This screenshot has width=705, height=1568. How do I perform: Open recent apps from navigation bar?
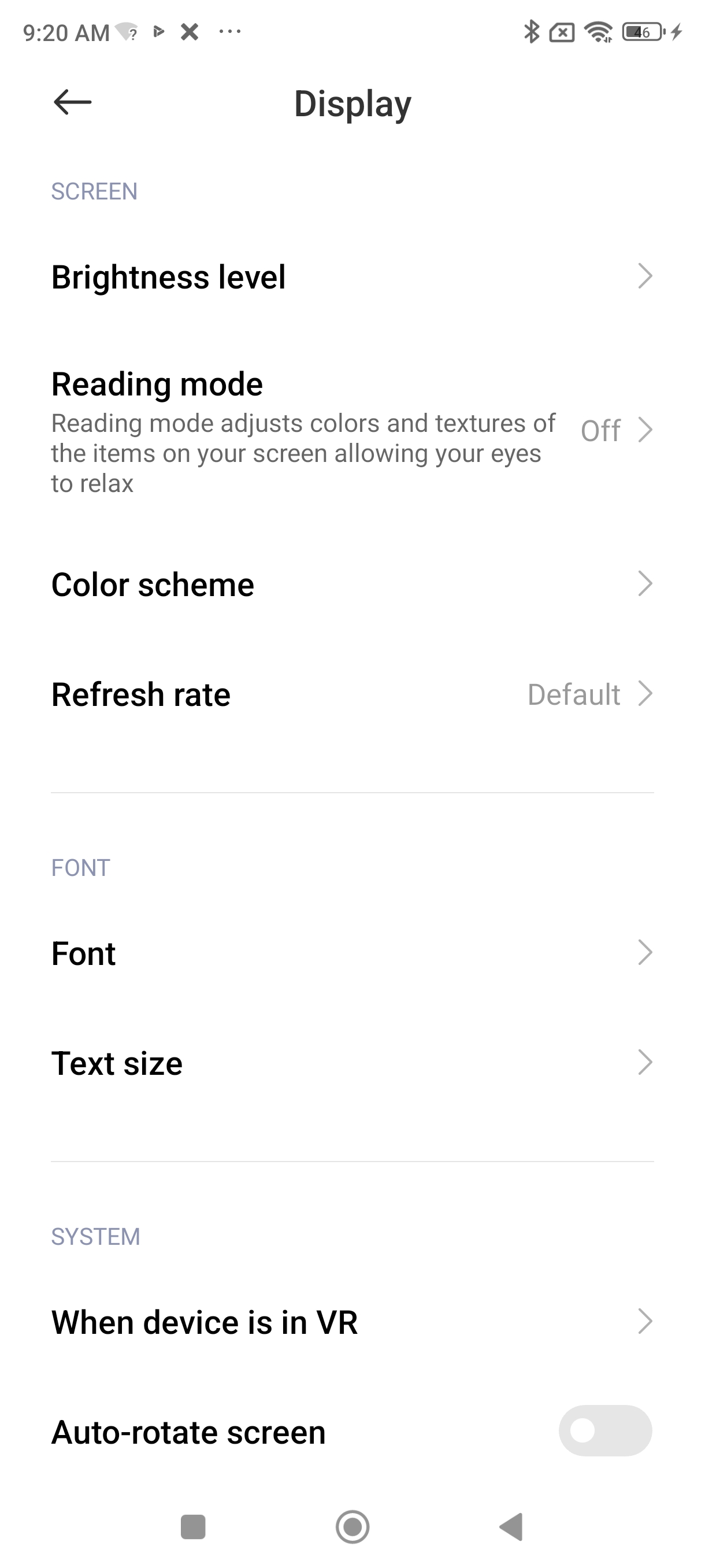[193, 1526]
